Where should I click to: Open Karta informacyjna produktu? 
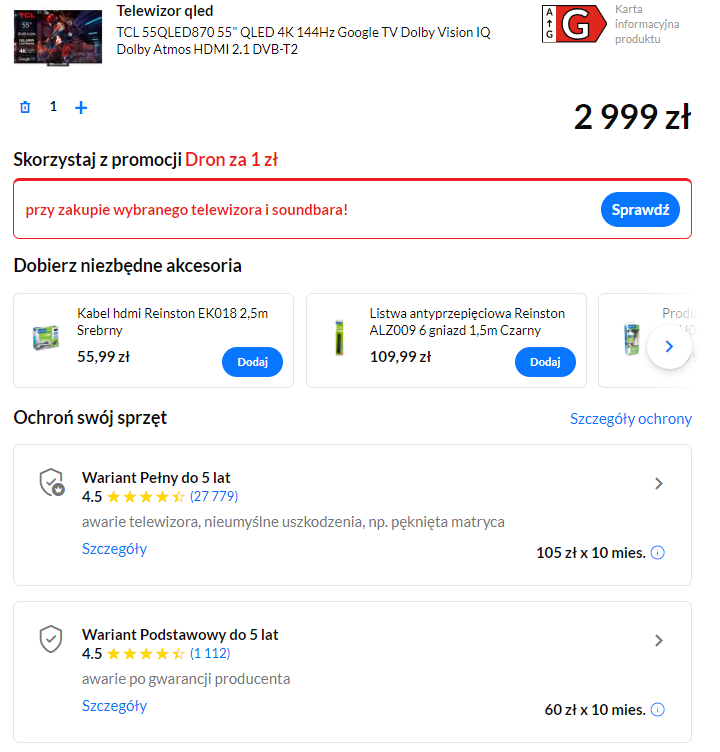645,24
